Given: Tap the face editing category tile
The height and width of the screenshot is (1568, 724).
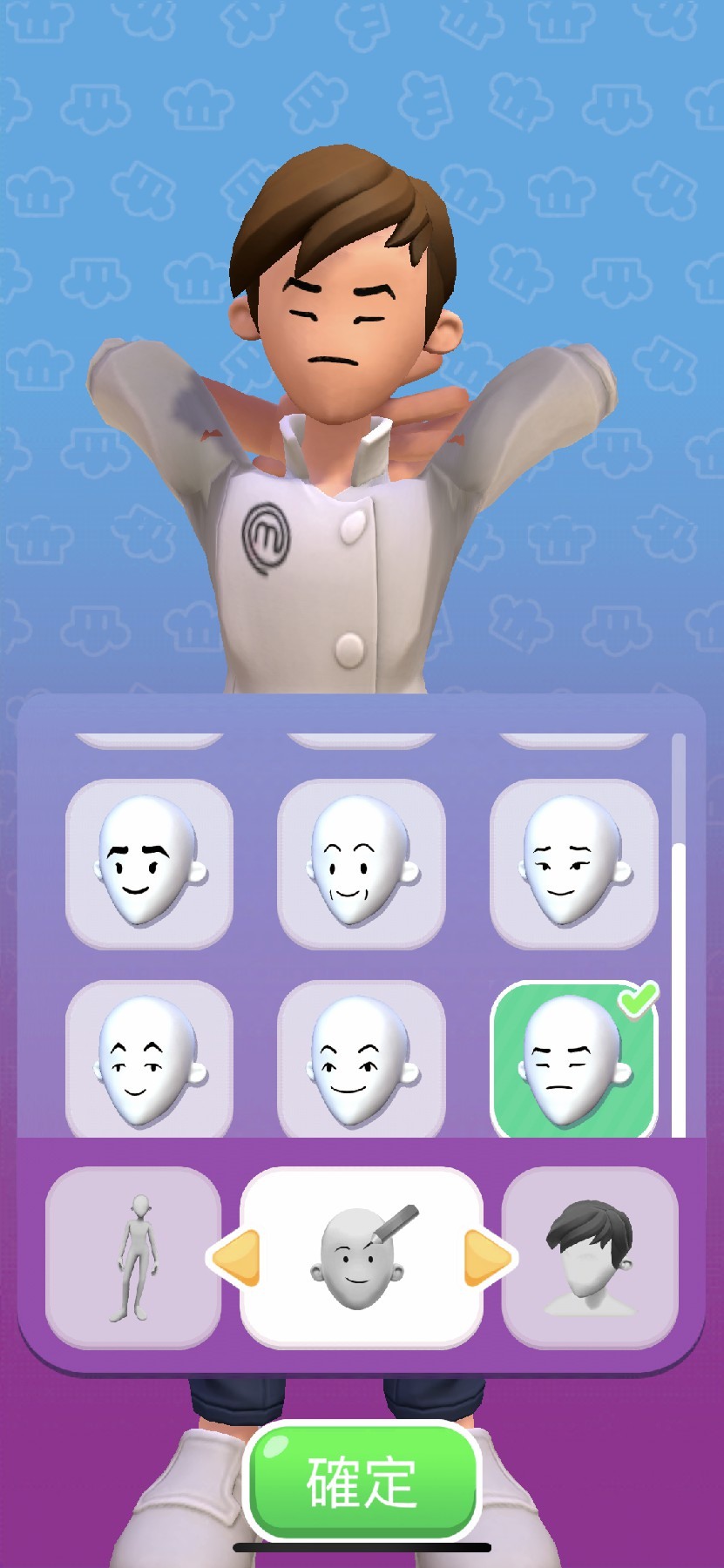Looking at the screenshot, I should 361,1257.
